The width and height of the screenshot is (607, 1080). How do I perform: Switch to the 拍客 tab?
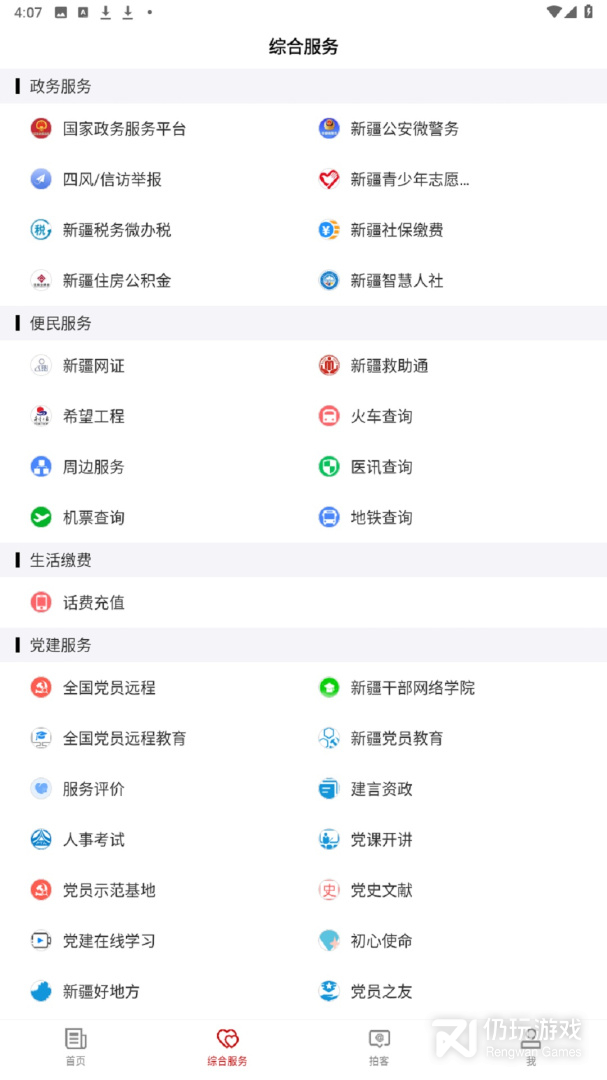click(x=379, y=1047)
